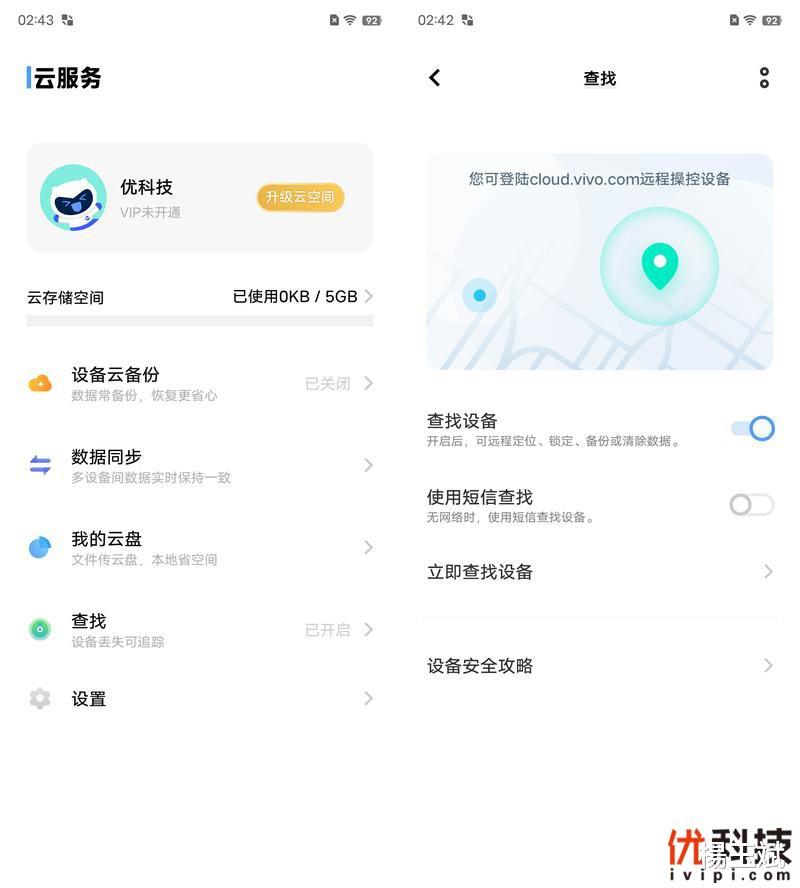Expand 云存储空间 storage details
Image resolution: width=800 pixels, height=888 pixels.
pyautogui.click(x=368, y=296)
